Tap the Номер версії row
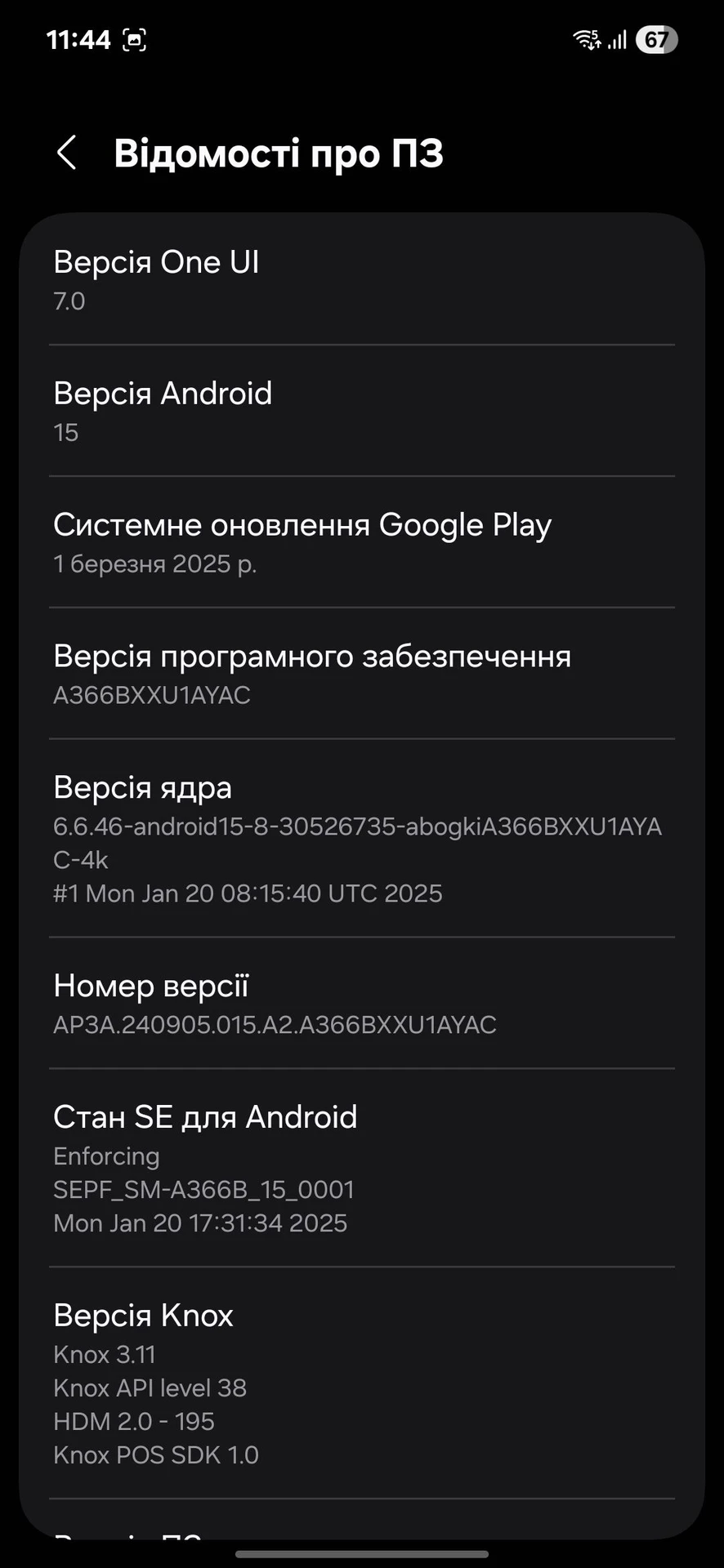Image resolution: width=724 pixels, height=1568 pixels. (x=361, y=1004)
